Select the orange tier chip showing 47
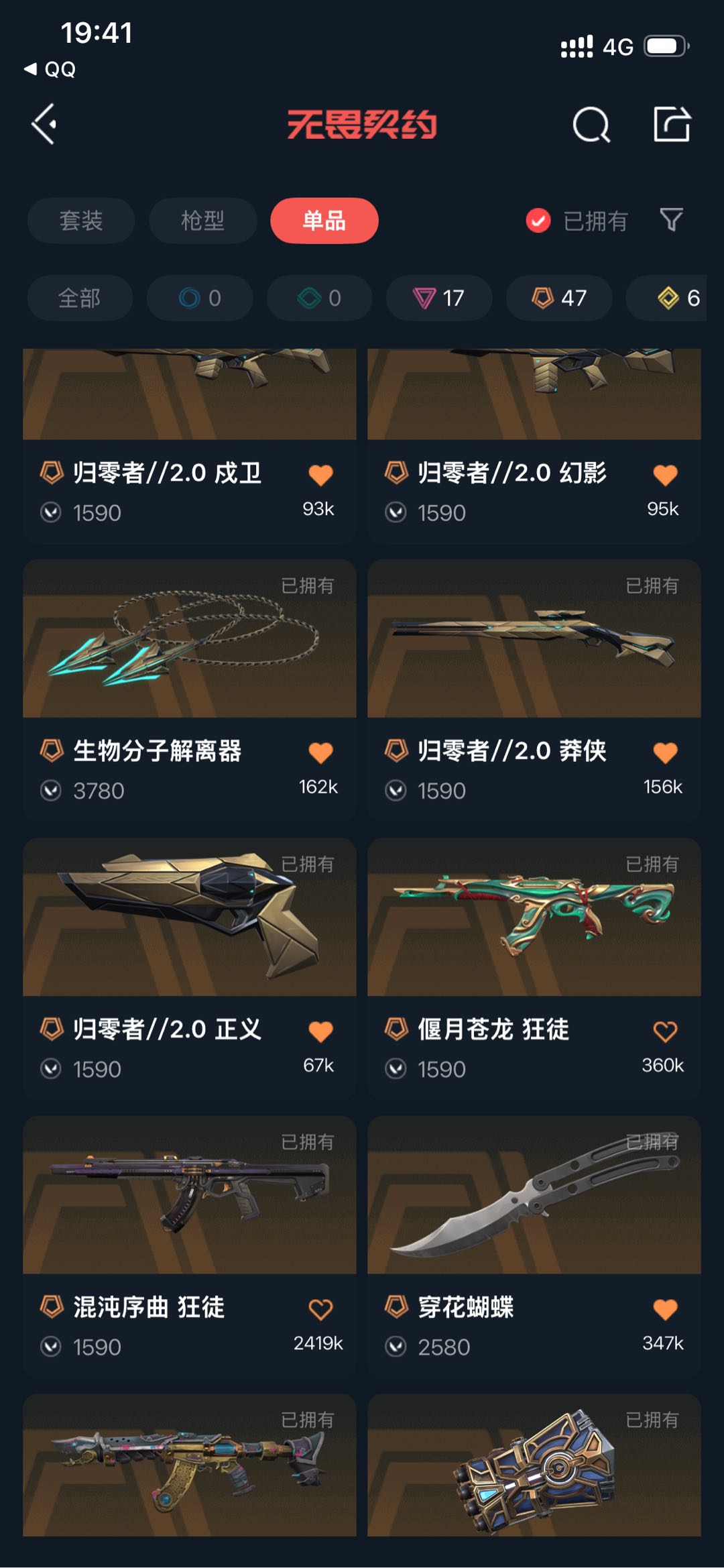 point(559,298)
